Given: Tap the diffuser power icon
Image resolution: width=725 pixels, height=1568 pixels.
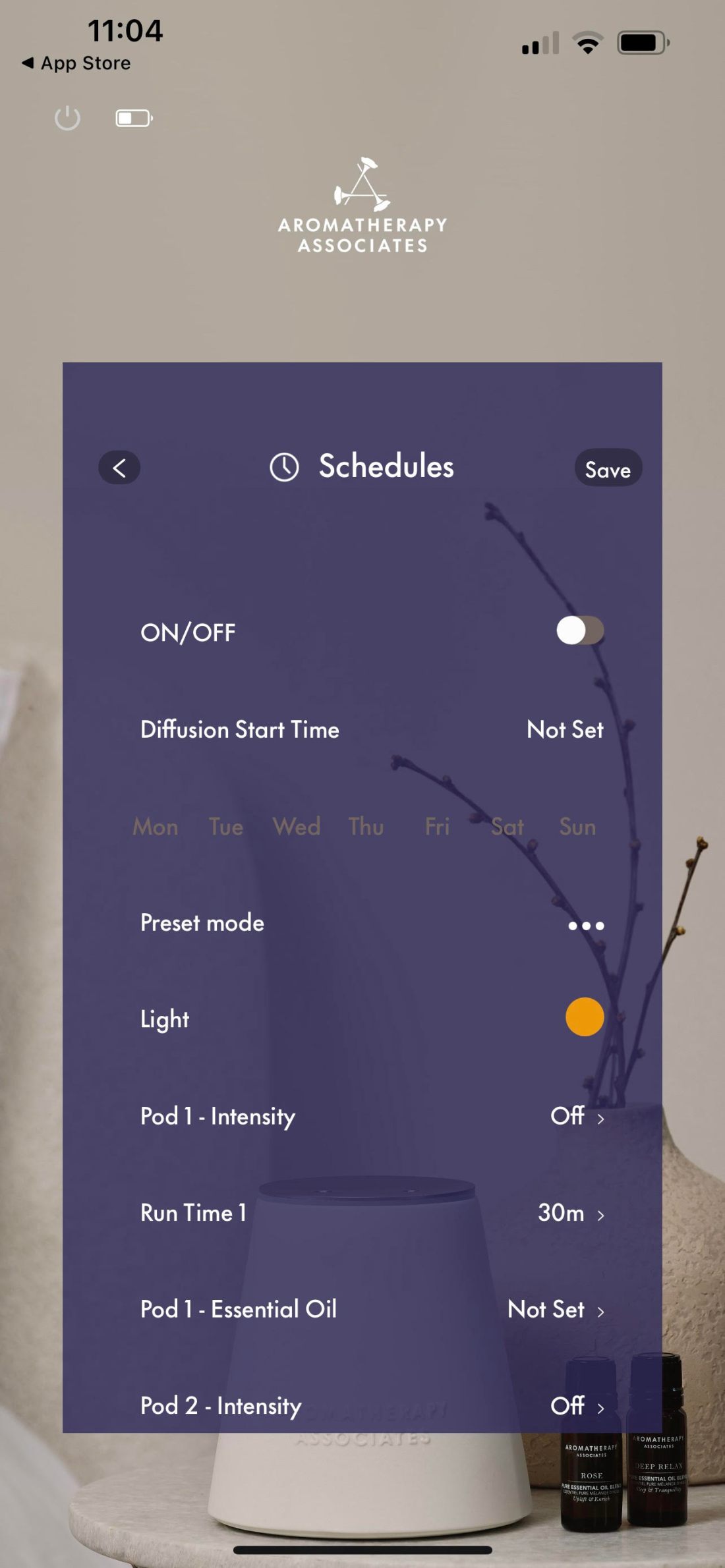Looking at the screenshot, I should (67, 119).
